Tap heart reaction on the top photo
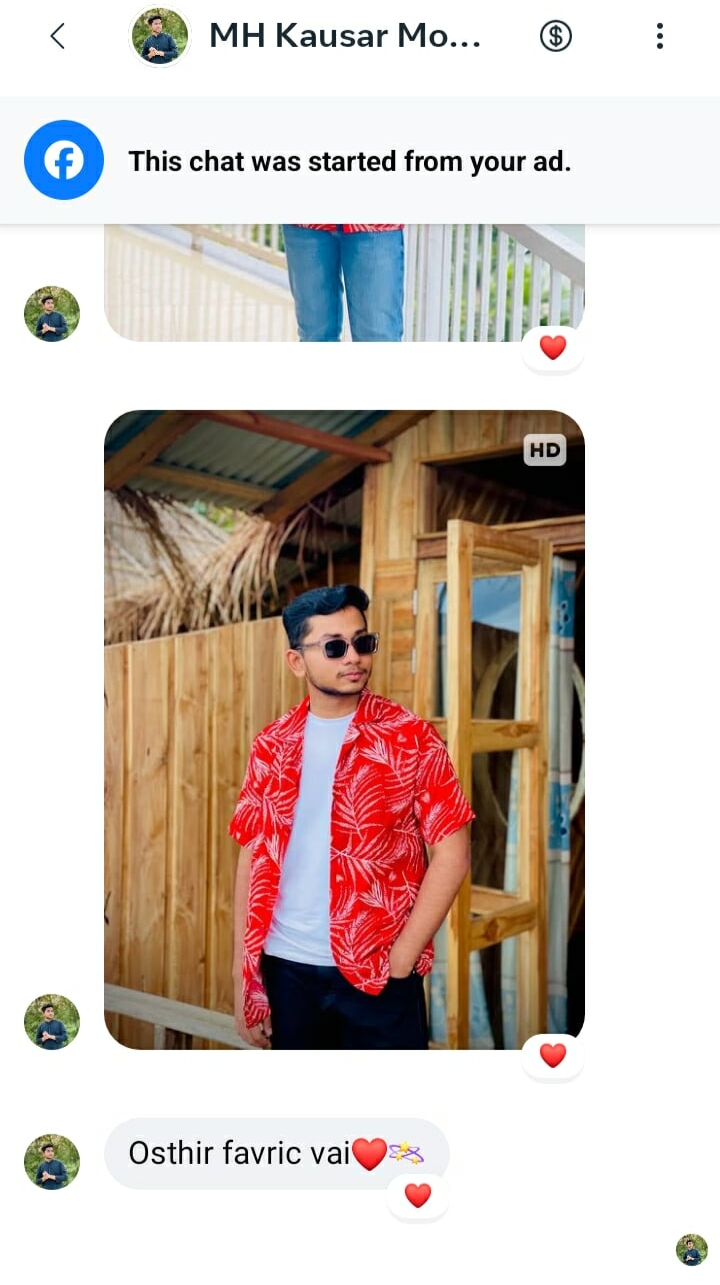The width and height of the screenshot is (720, 1285). point(553,348)
